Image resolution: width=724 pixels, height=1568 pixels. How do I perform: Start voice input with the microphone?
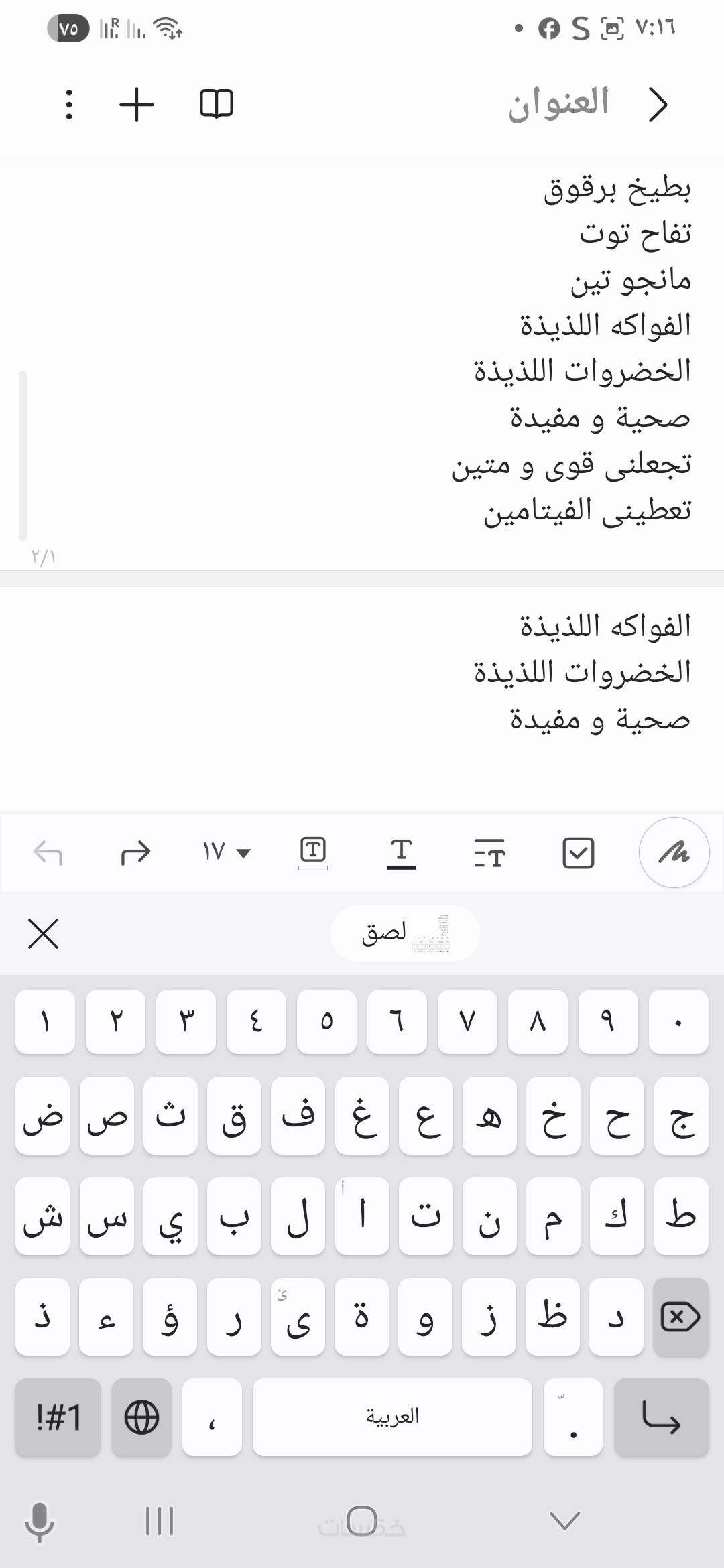[x=40, y=1521]
